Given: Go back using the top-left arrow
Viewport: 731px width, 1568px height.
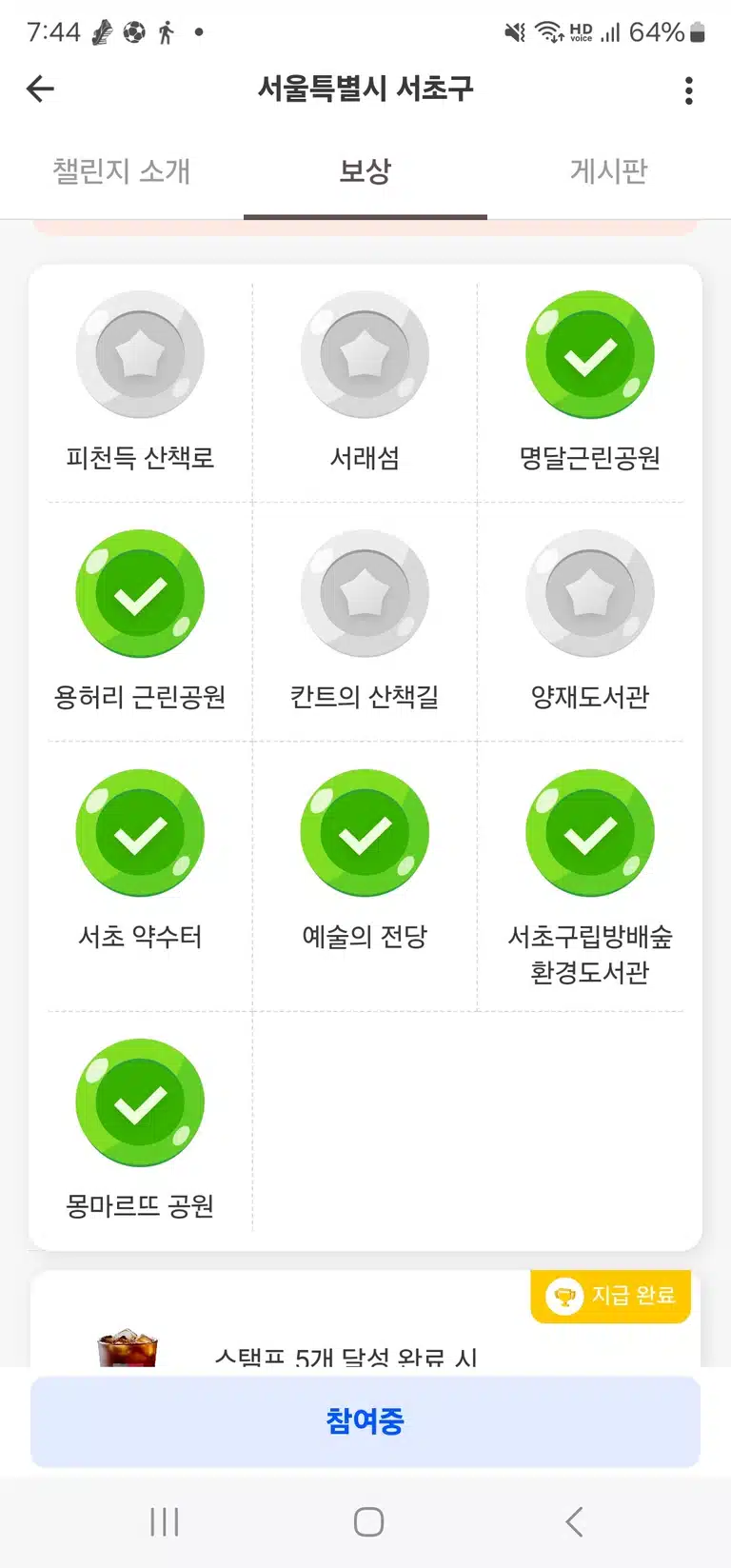Looking at the screenshot, I should (x=40, y=89).
